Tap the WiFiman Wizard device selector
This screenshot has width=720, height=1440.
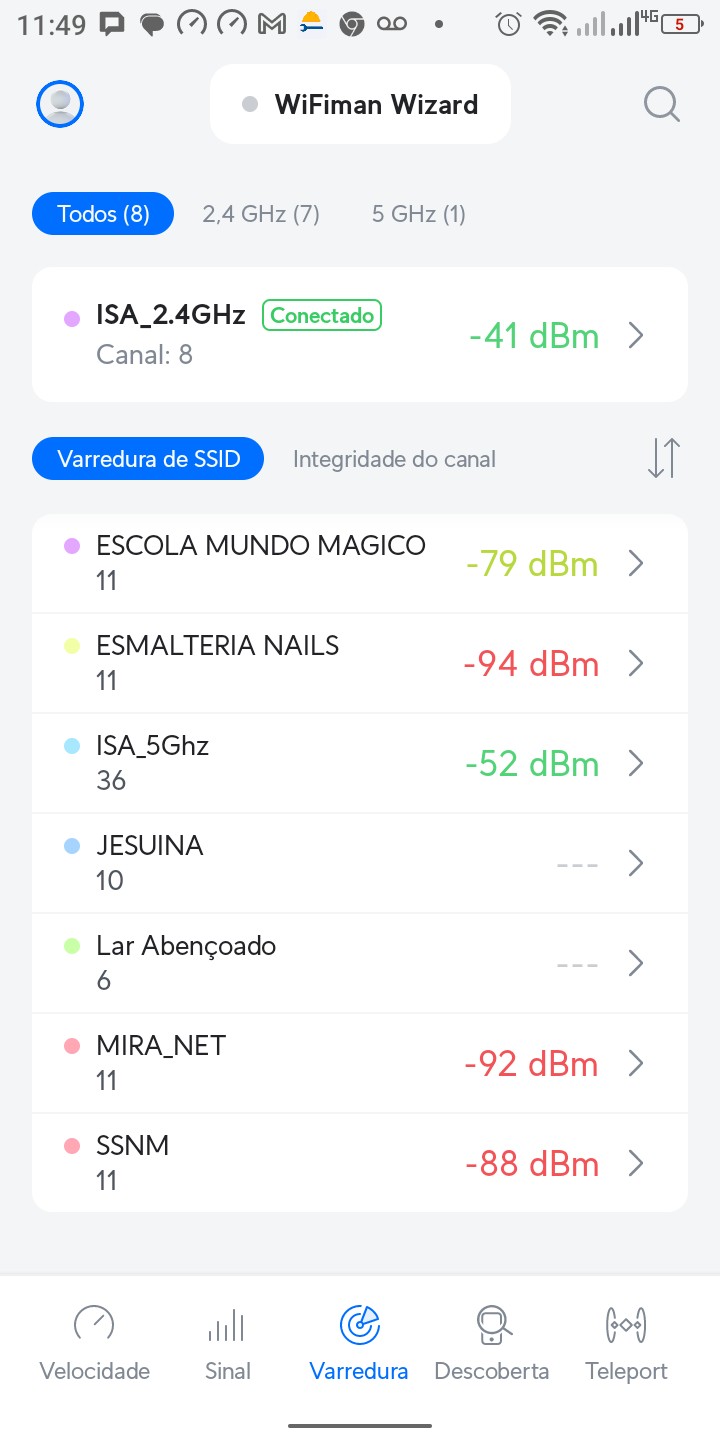point(360,105)
